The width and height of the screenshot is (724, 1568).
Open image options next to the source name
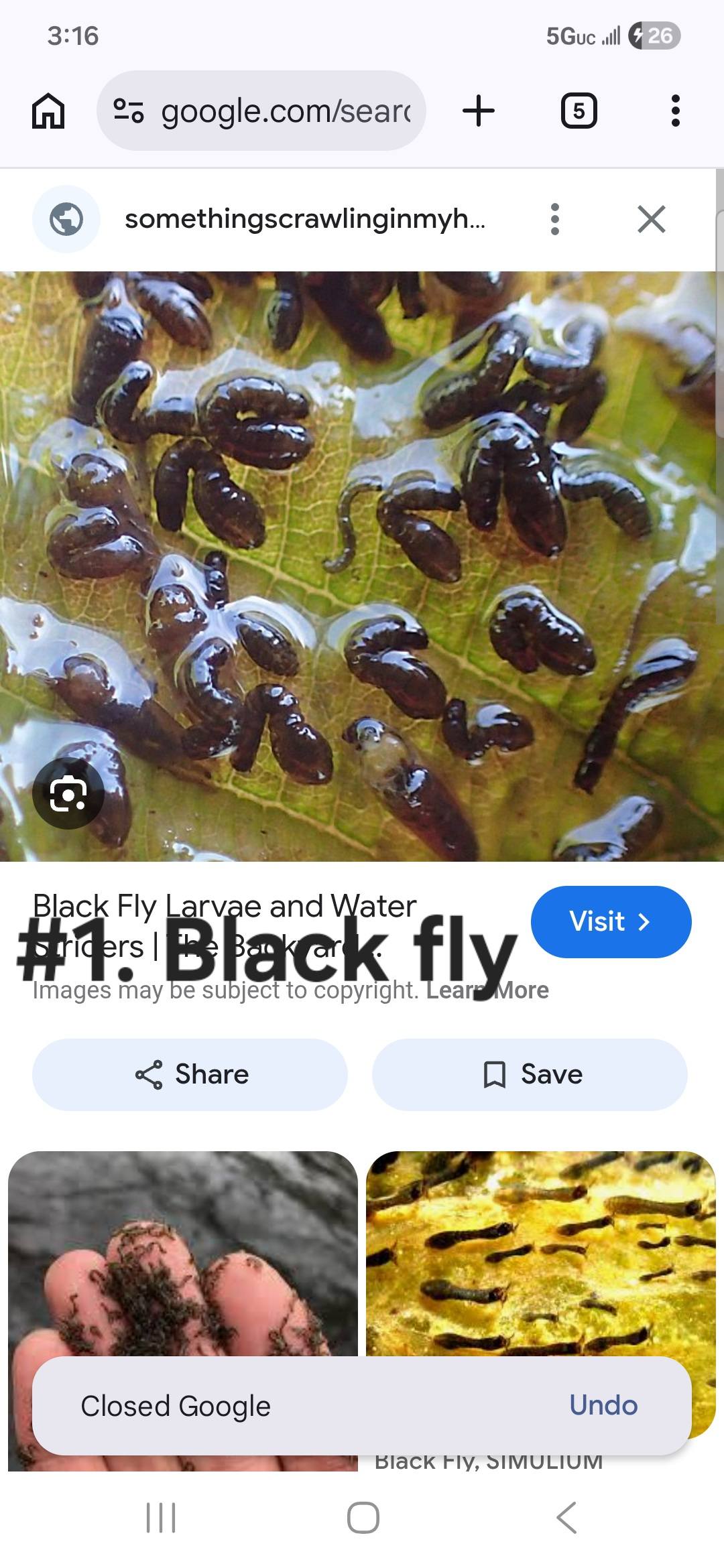[x=554, y=219]
